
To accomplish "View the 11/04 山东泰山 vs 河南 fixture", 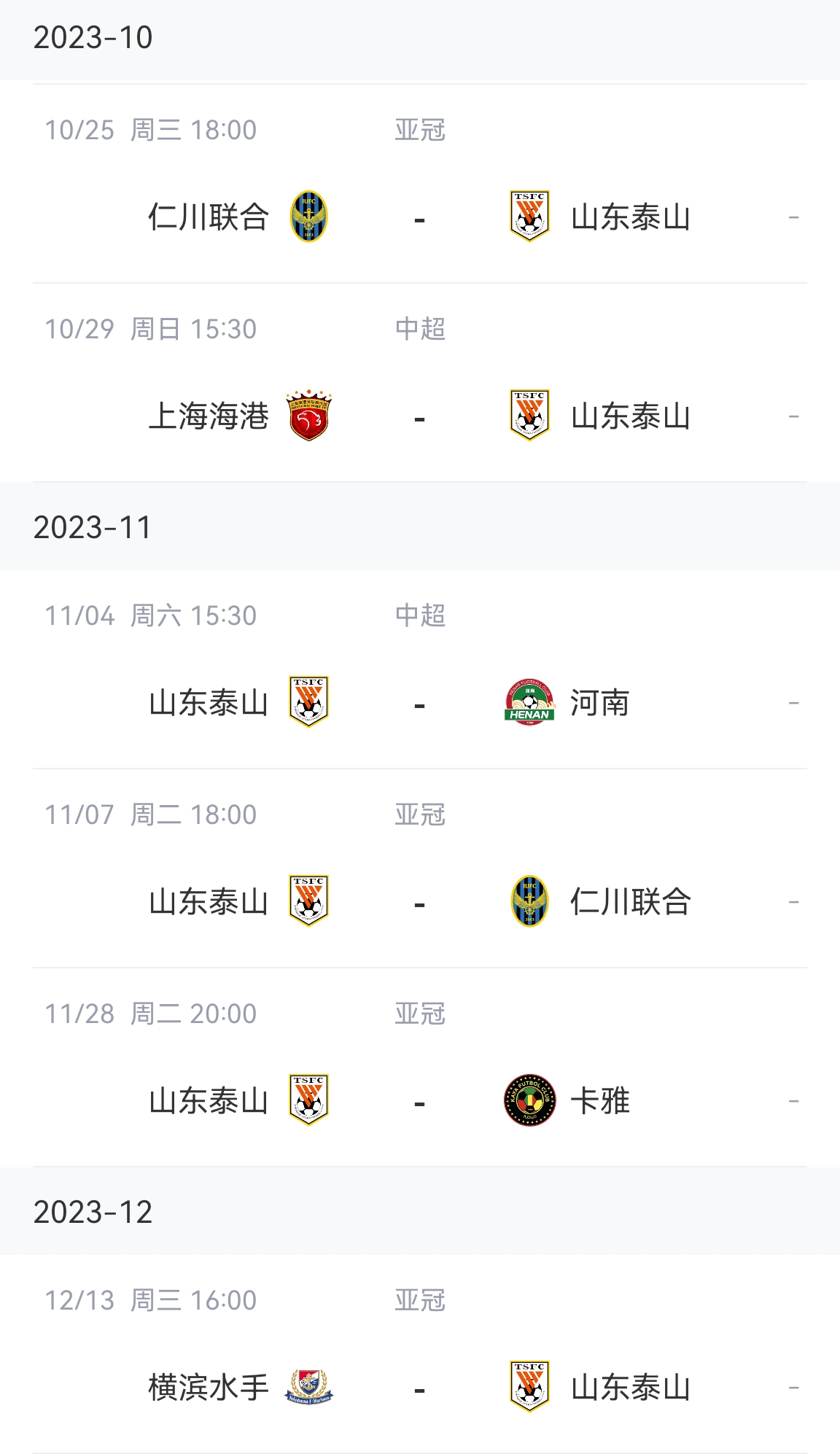I will (x=420, y=669).
